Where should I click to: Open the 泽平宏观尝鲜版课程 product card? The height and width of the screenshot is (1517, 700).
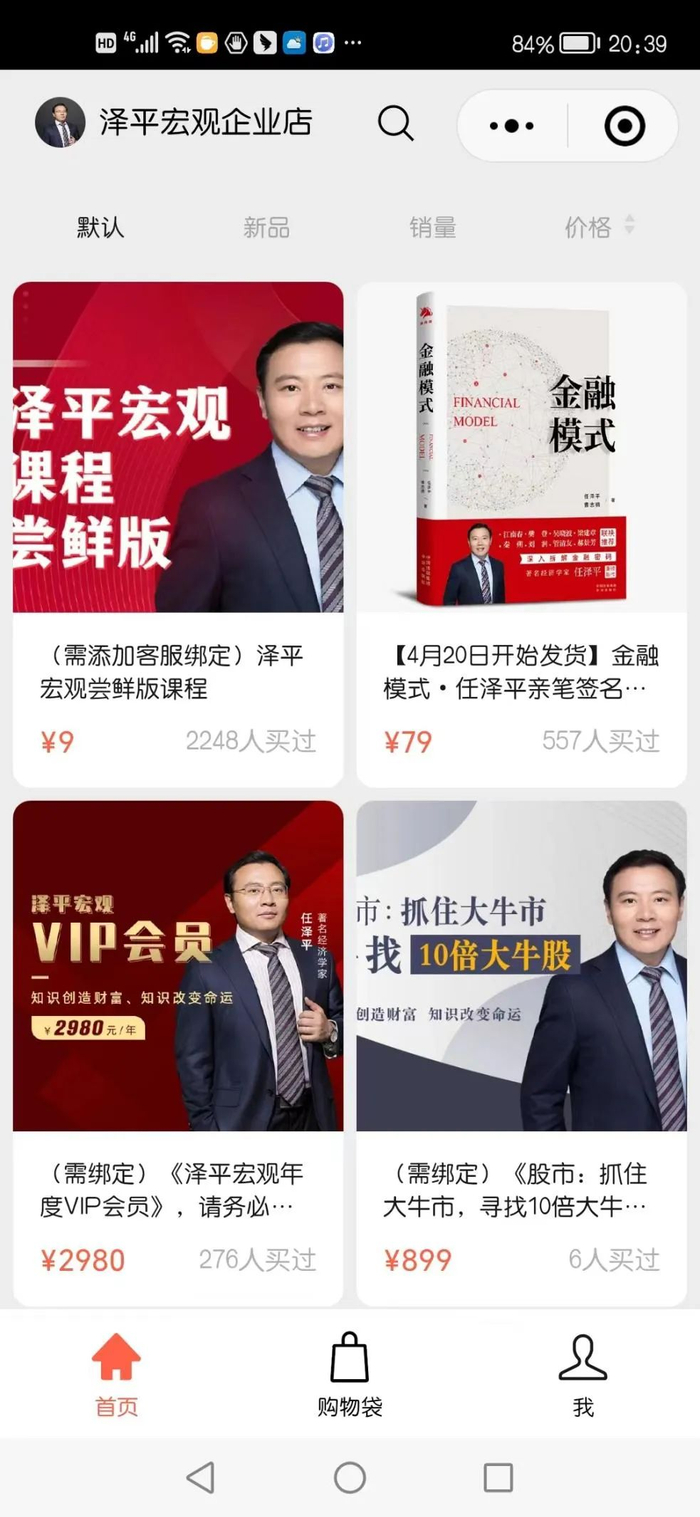click(x=178, y=535)
